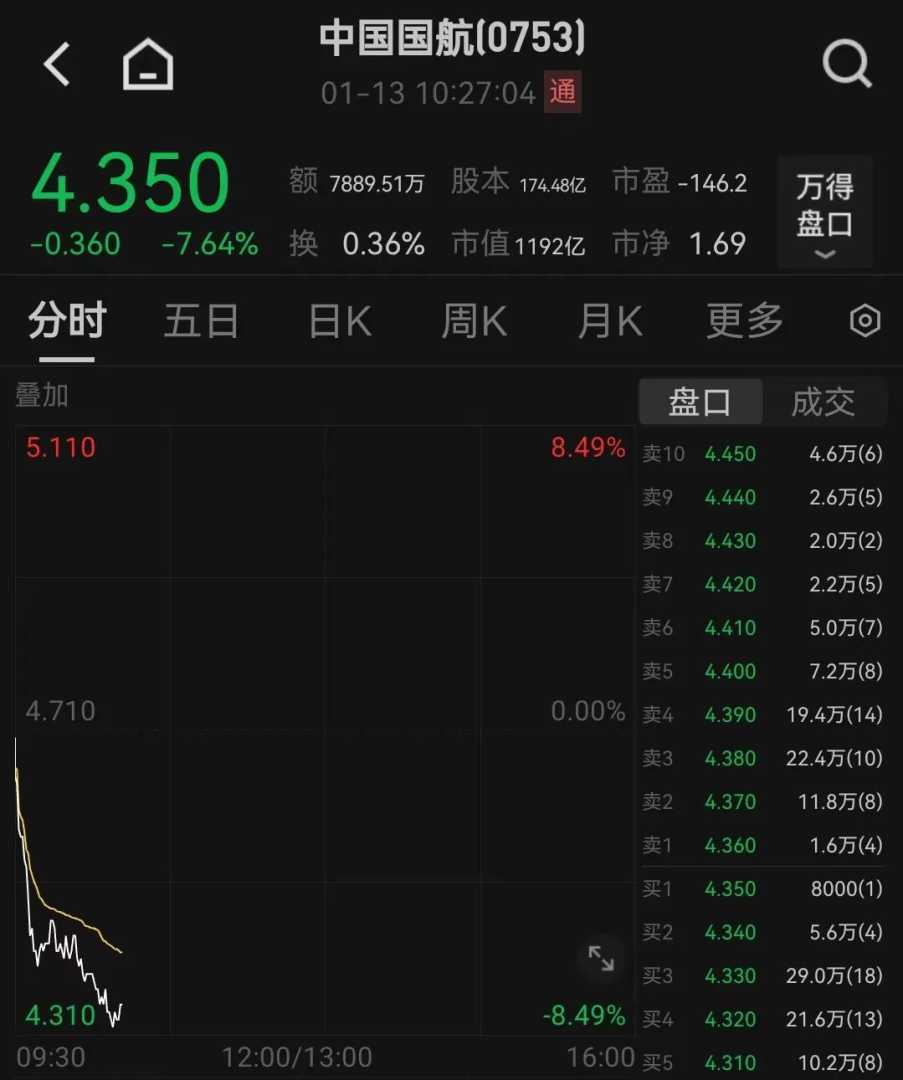Expand the 万得盘口 panel

[824, 213]
